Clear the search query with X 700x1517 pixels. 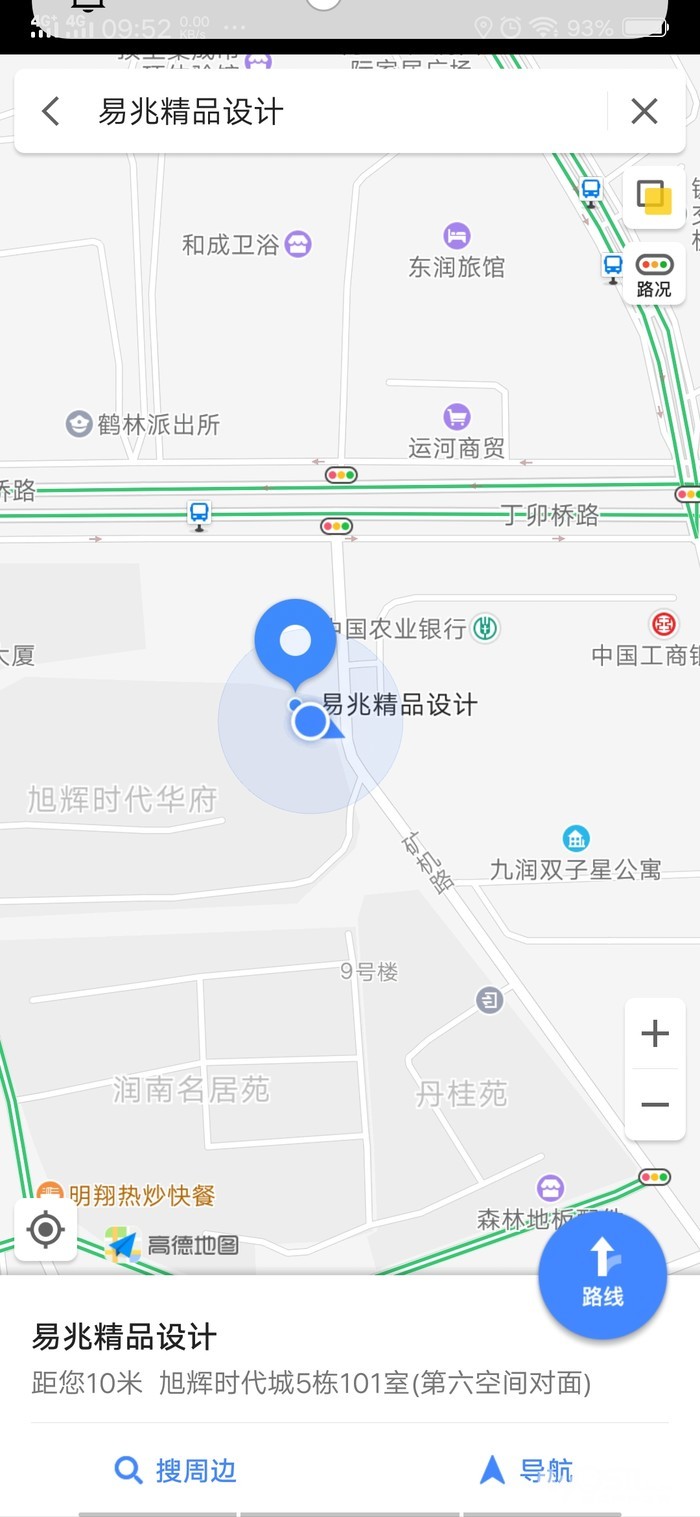[644, 111]
